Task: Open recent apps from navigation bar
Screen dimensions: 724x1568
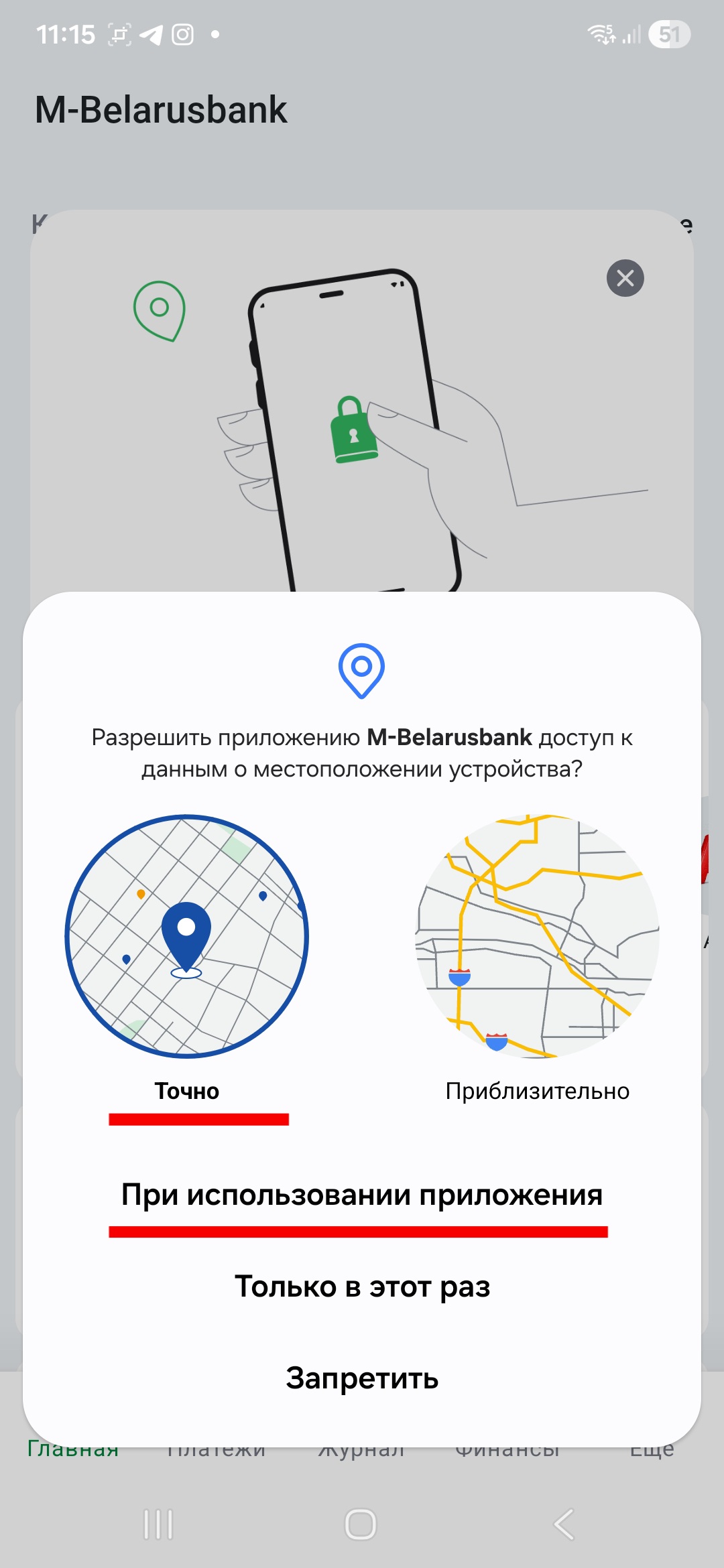Action: (x=159, y=1524)
